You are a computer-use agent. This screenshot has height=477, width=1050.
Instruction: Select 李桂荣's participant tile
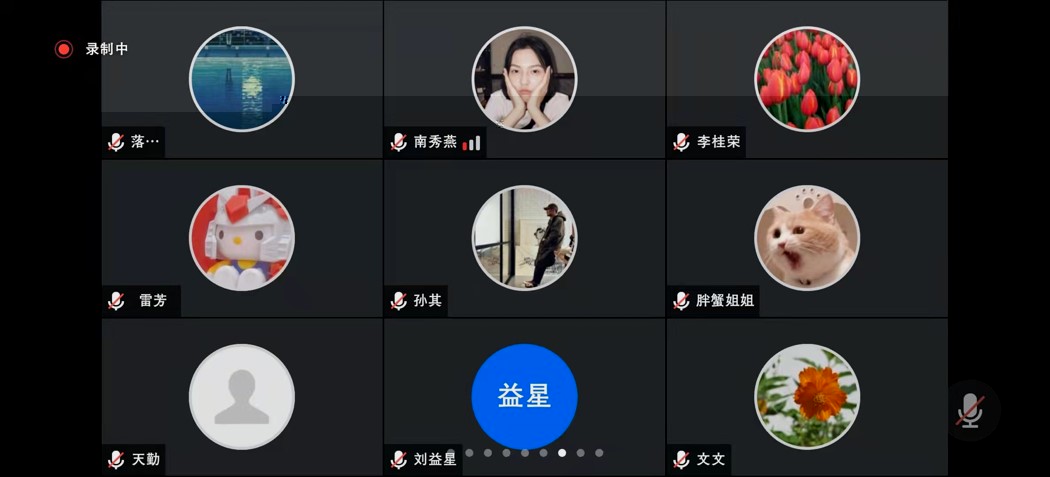(806, 79)
